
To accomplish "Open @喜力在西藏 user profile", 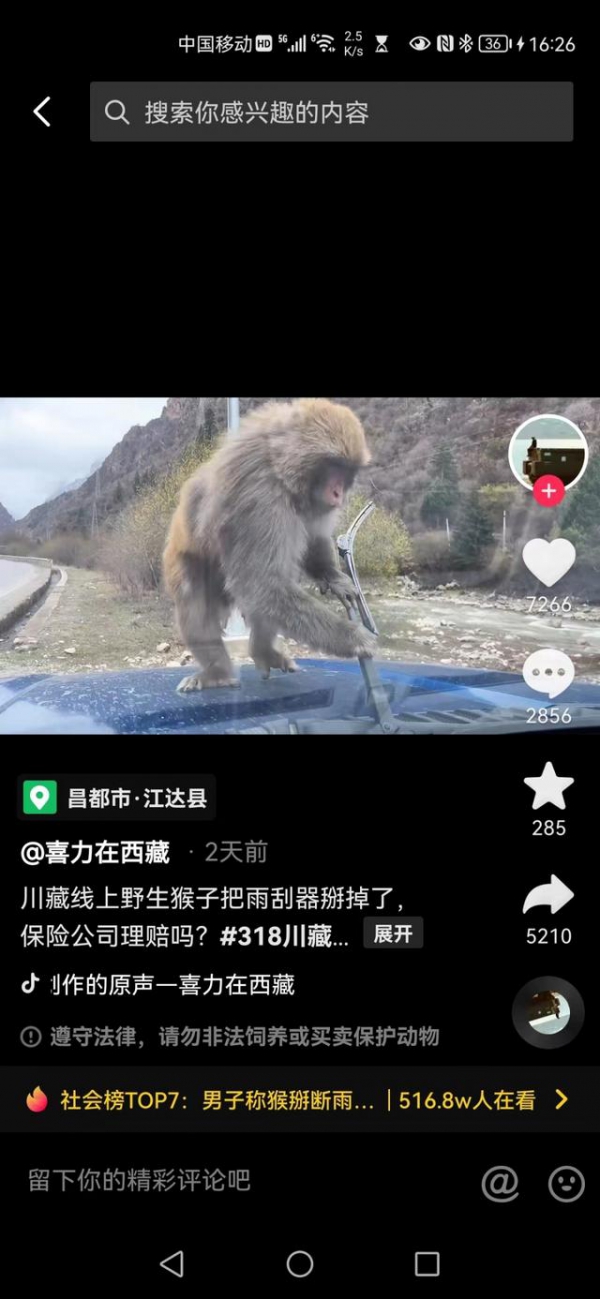I will 96,852.
